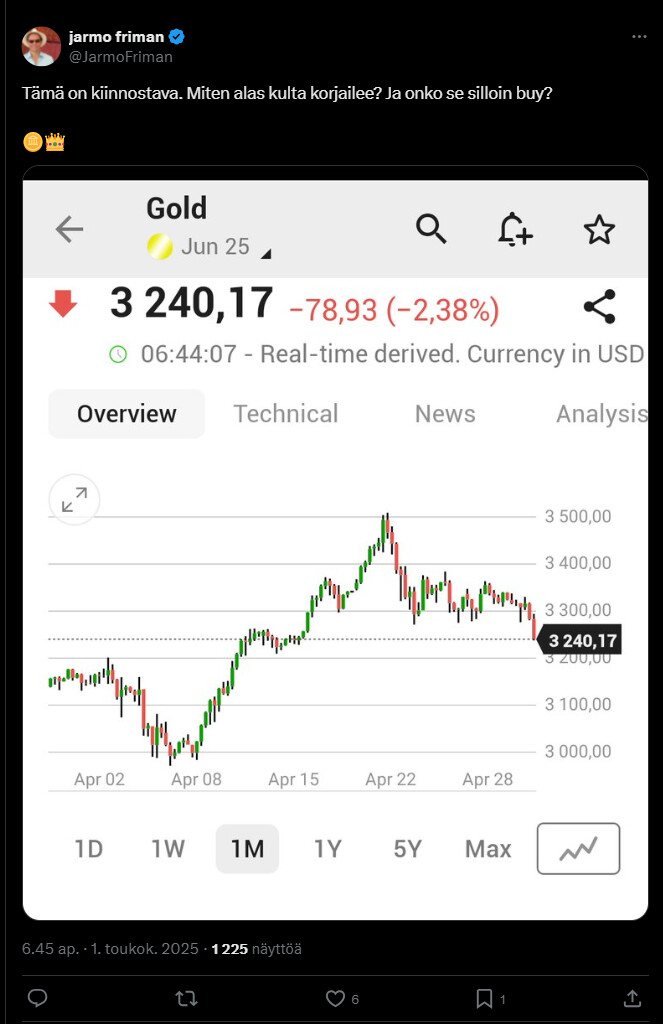Viewport: 663px width, 1024px height.
Task: Open the @JarmoFriman handle link
Action: point(120,57)
